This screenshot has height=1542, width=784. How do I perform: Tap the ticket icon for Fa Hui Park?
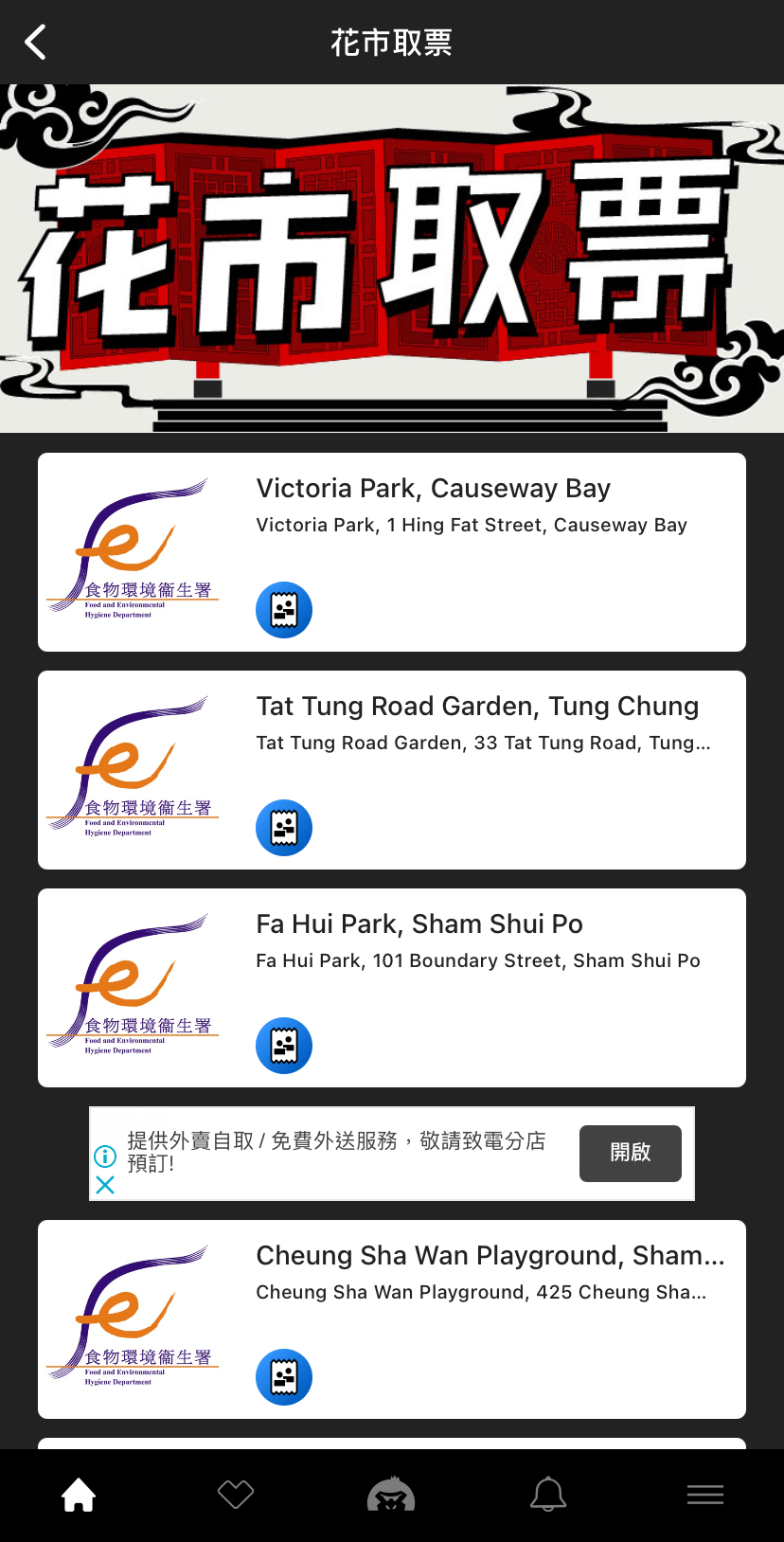coord(284,1046)
